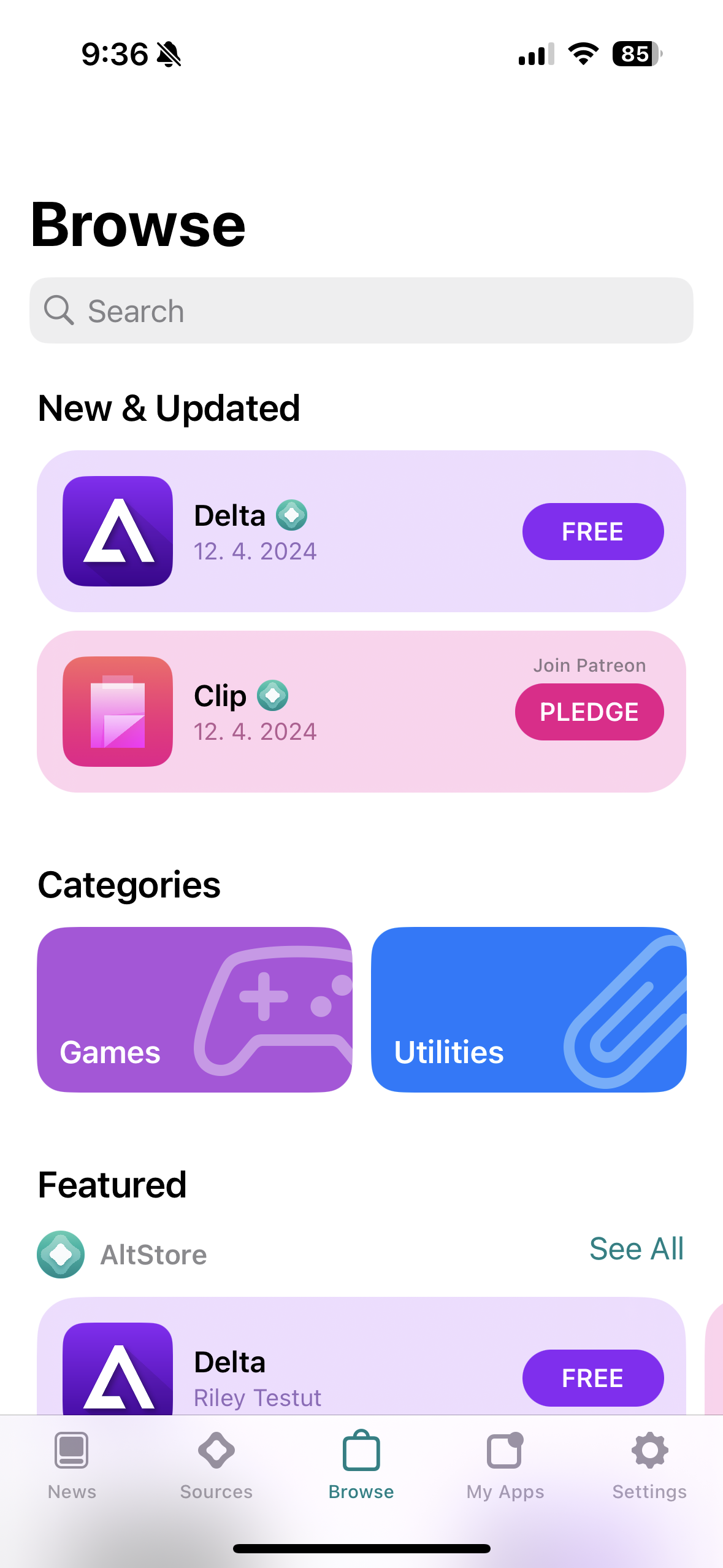See all featured AltStore apps
Image resolution: width=723 pixels, height=1568 pixels.
(636, 1248)
